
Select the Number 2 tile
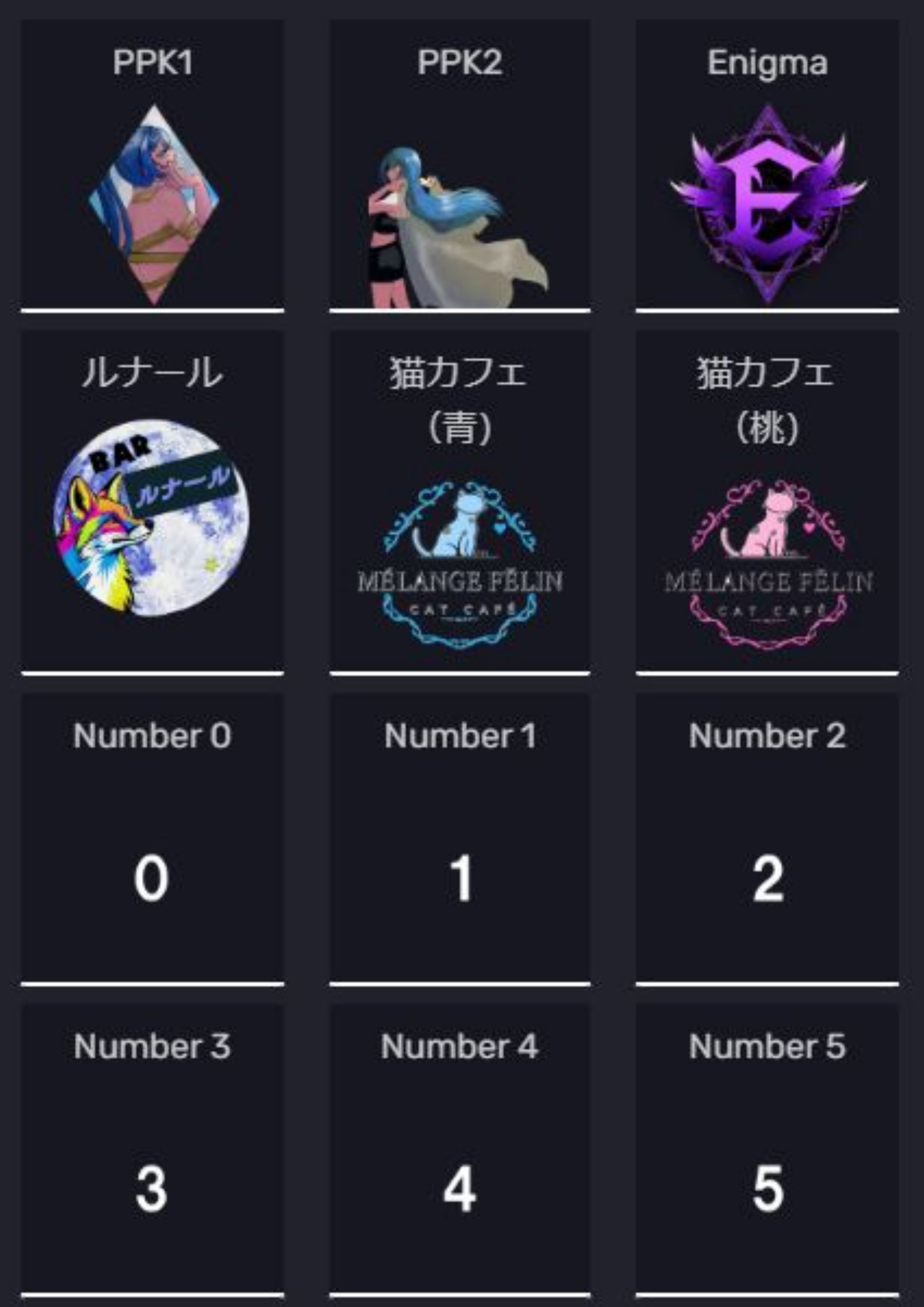(x=767, y=838)
